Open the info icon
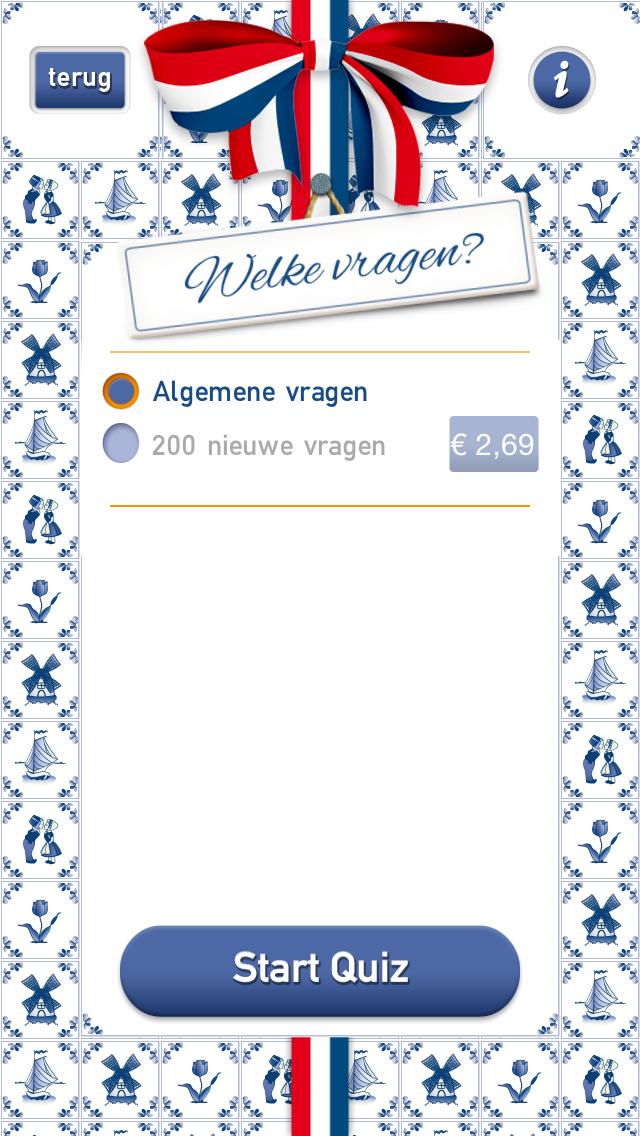This screenshot has height=1136, width=640. (561, 79)
